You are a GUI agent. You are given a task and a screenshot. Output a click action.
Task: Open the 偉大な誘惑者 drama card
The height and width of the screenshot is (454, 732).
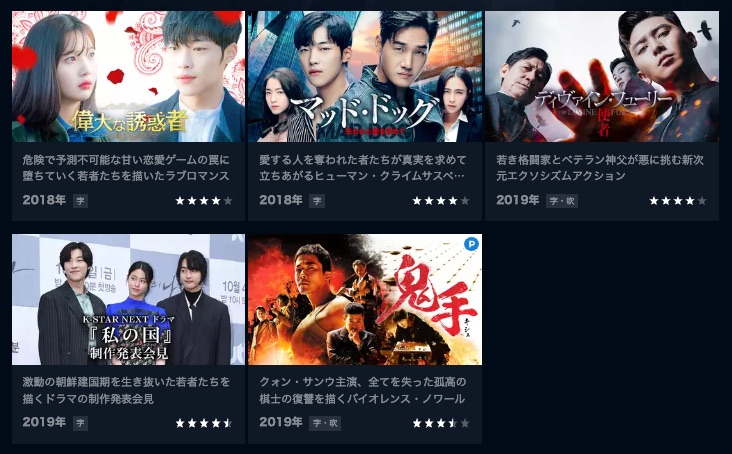click(128, 77)
